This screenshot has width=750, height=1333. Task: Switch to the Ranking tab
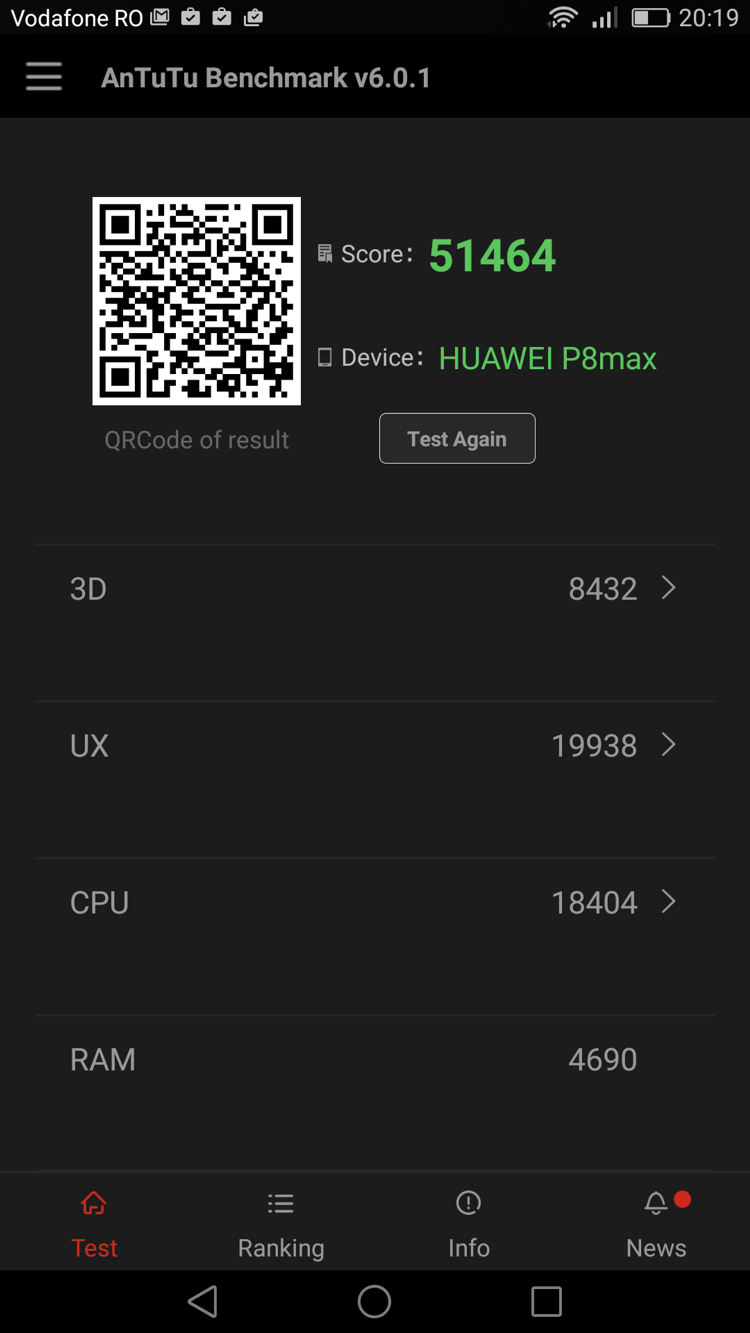point(281,1224)
